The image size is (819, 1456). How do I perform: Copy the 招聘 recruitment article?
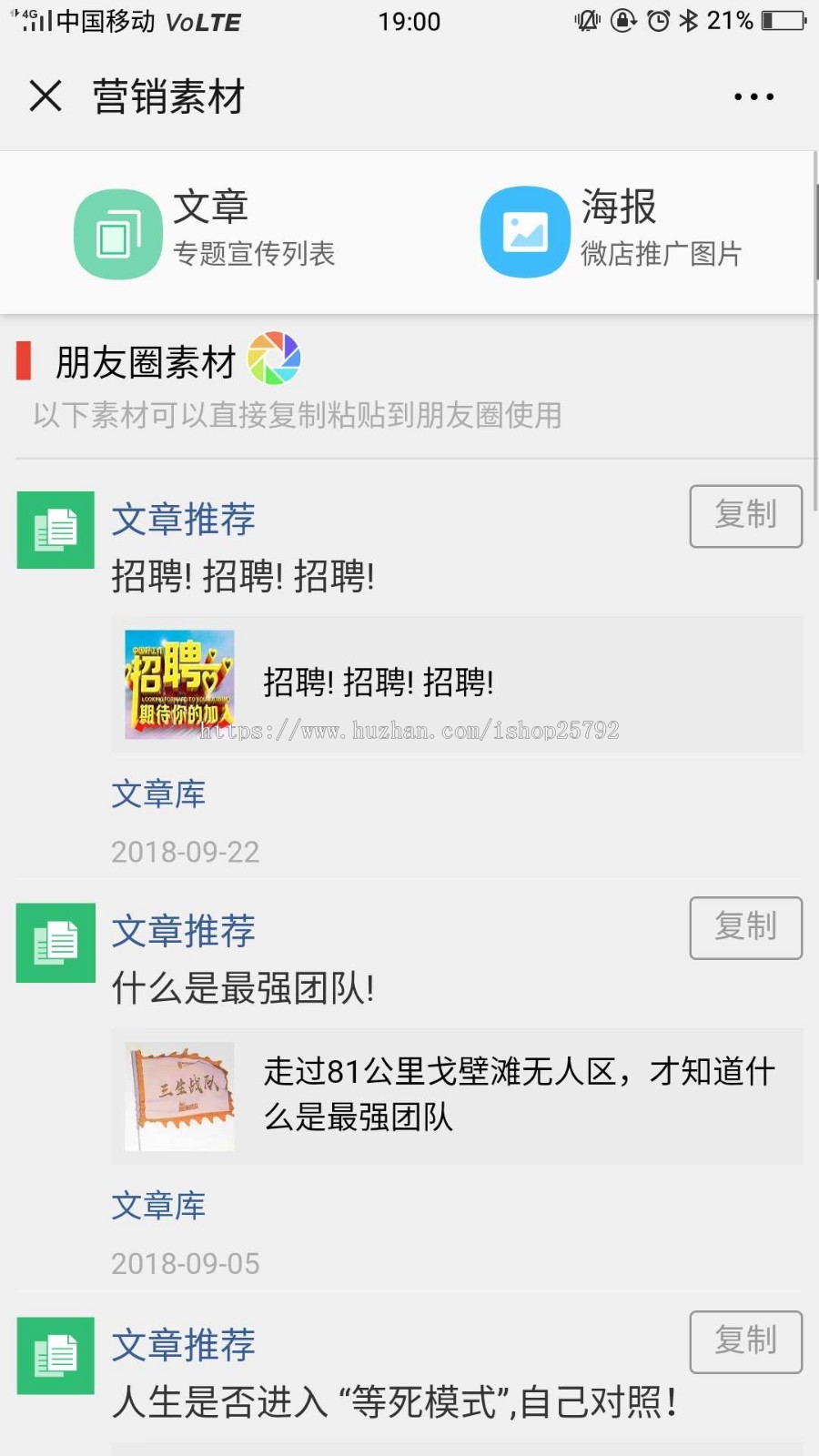pyautogui.click(x=745, y=516)
